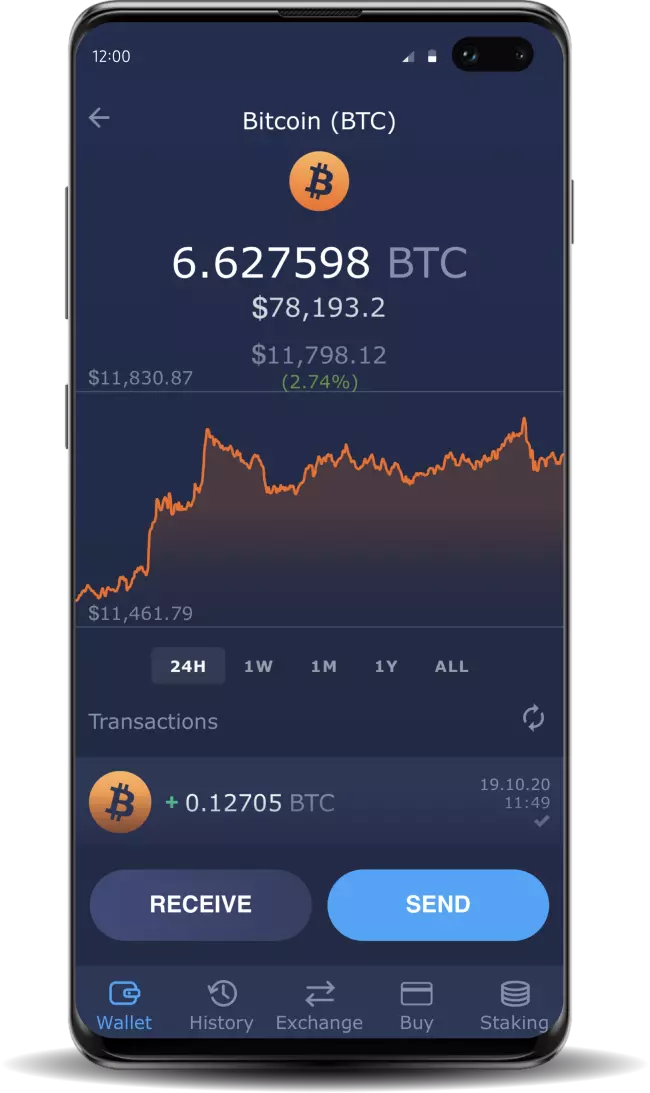650x1093 pixels.
Task: Switch to the Staking tab
Action: tap(515, 1006)
